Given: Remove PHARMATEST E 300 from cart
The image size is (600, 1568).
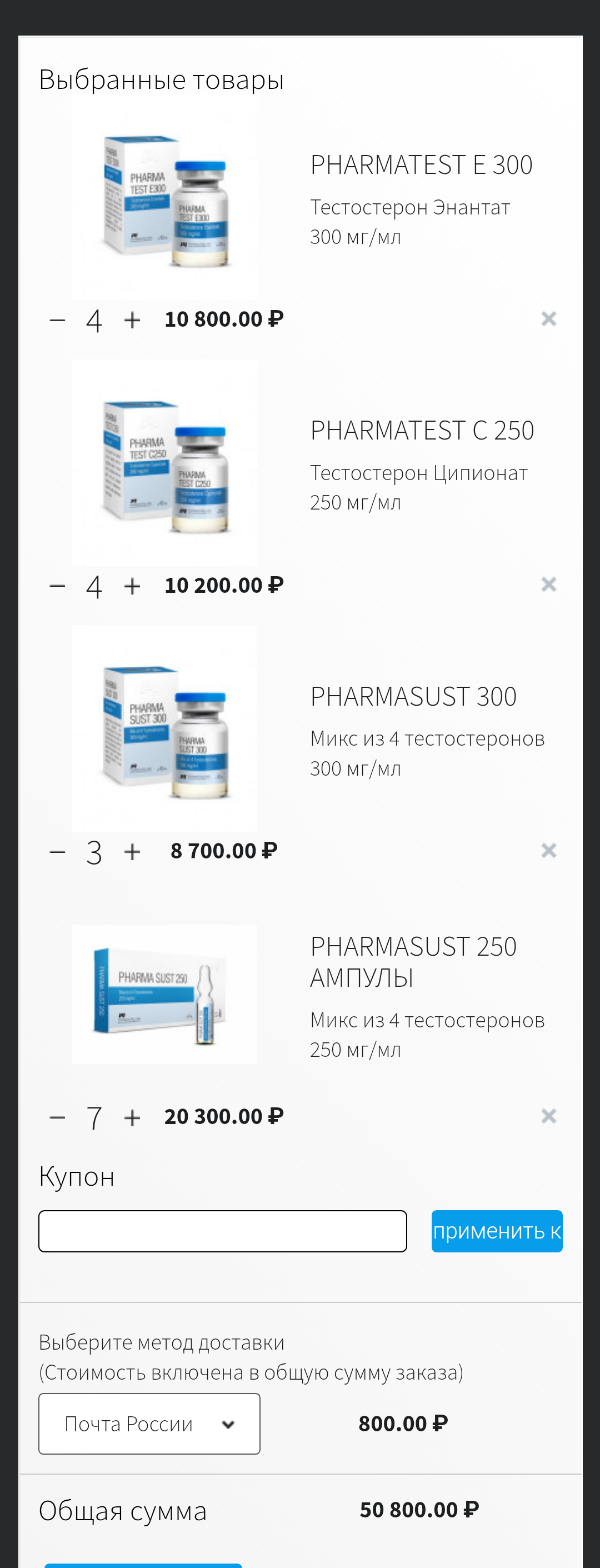Looking at the screenshot, I should pyautogui.click(x=549, y=318).
